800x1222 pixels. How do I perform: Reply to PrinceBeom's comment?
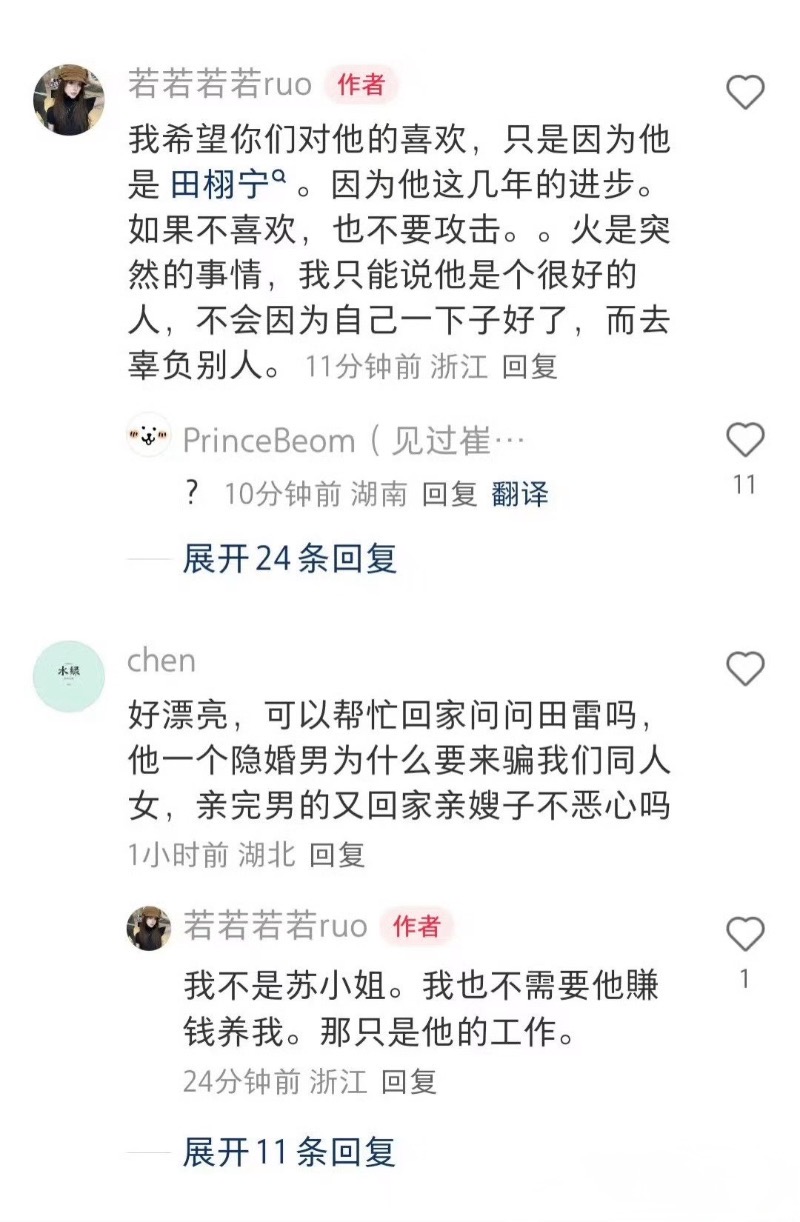(x=449, y=494)
